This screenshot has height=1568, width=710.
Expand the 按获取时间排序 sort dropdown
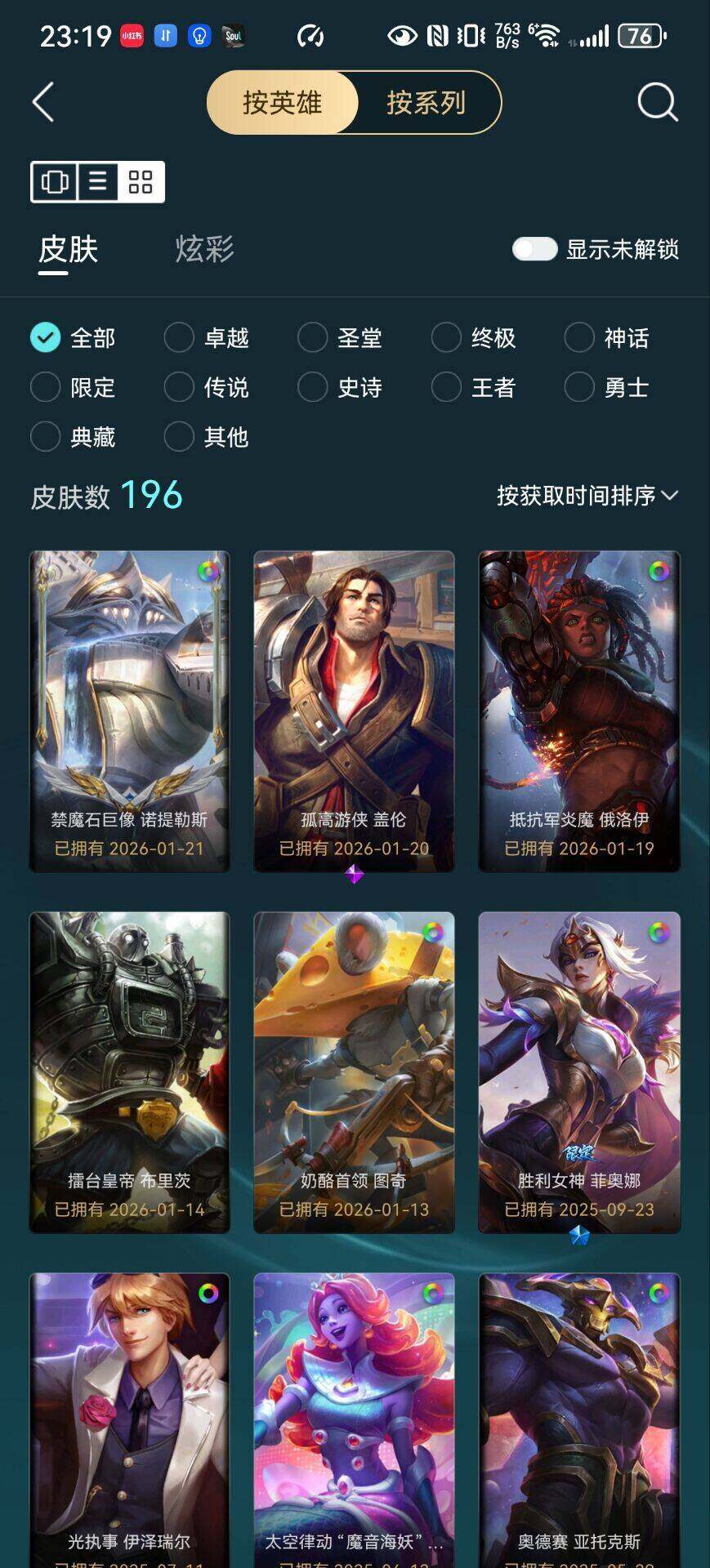[x=587, y=496]
